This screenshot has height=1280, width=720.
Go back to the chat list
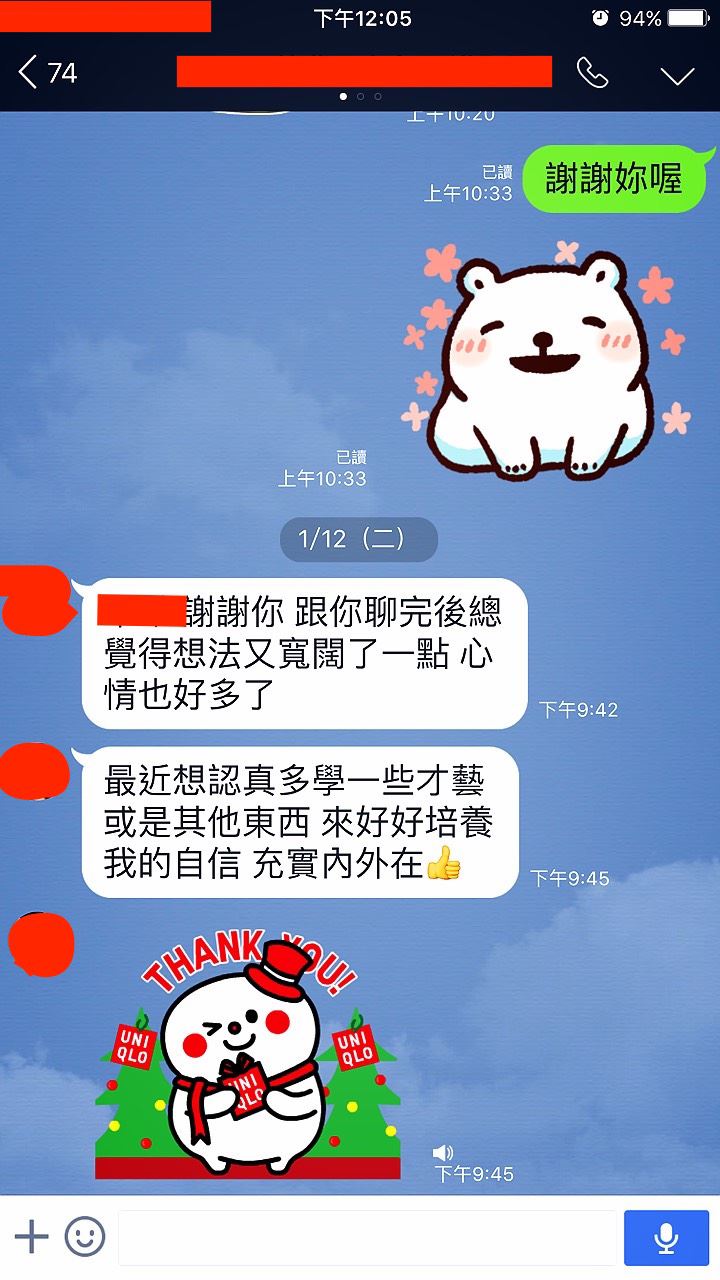pyautogui.click(x=47, y=72)
